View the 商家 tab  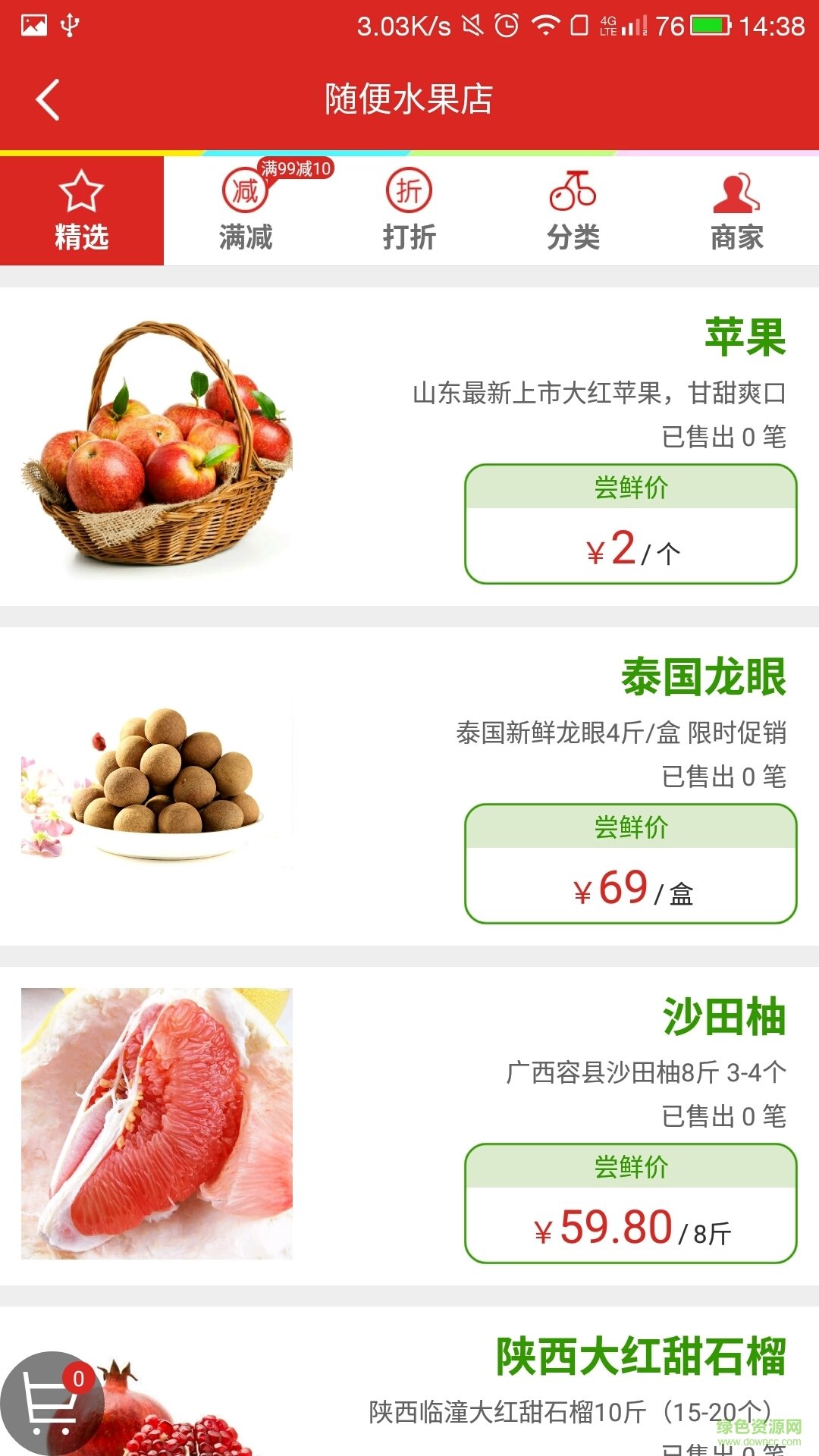(x=736, y=212)
